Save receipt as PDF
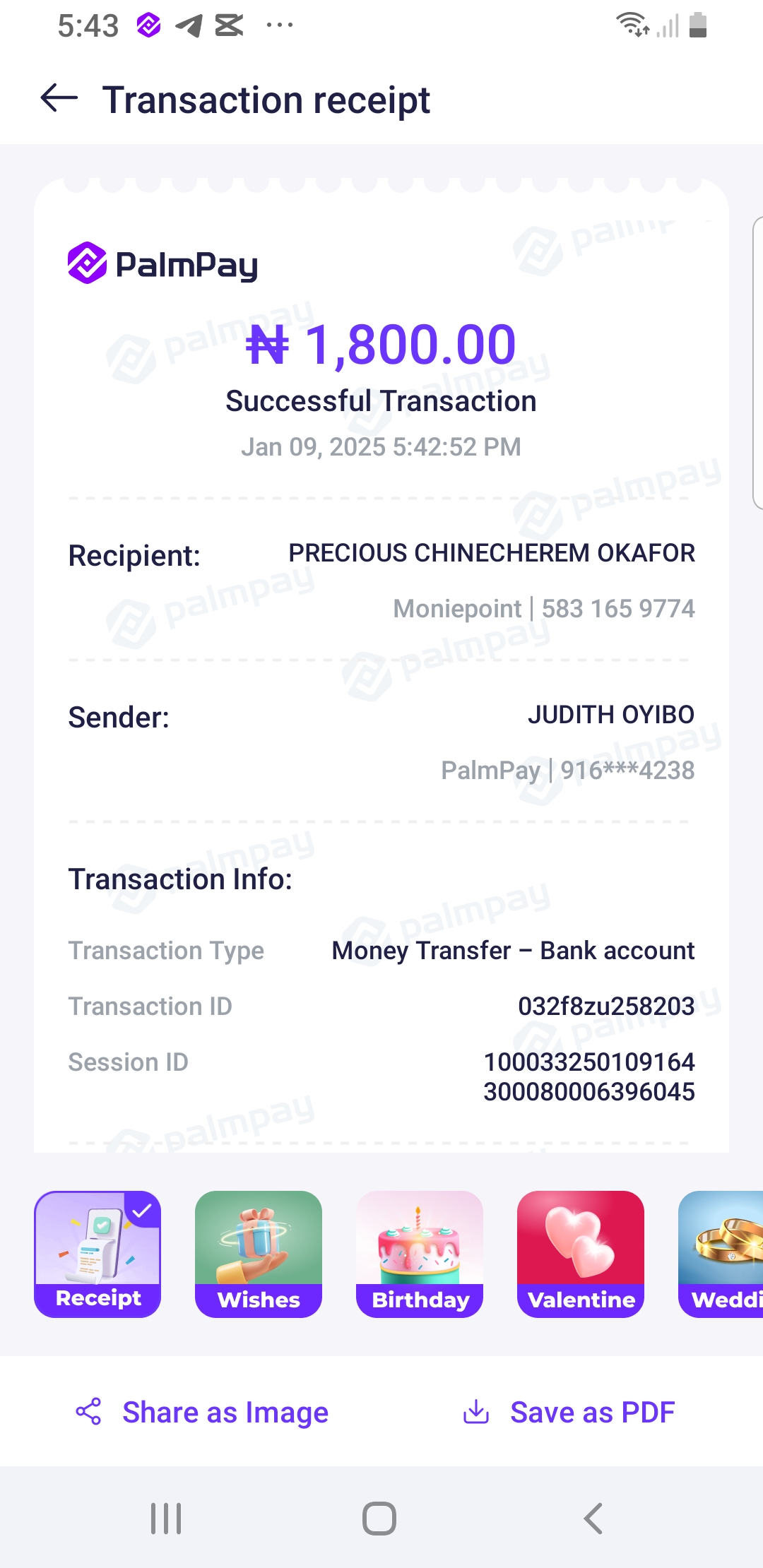The width and height of the screenshot is (763, 1568). pos(569,1412)
